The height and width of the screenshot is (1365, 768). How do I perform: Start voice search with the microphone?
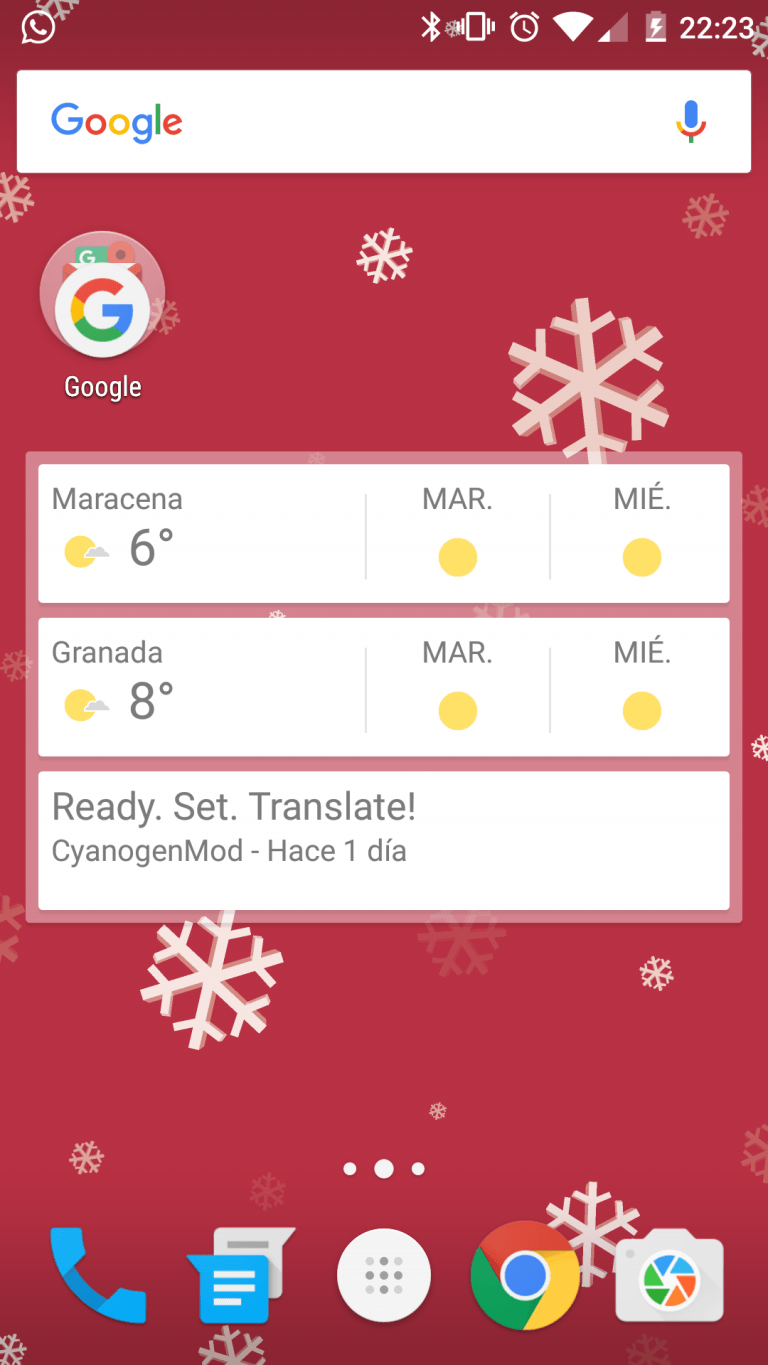pos(690,122)
